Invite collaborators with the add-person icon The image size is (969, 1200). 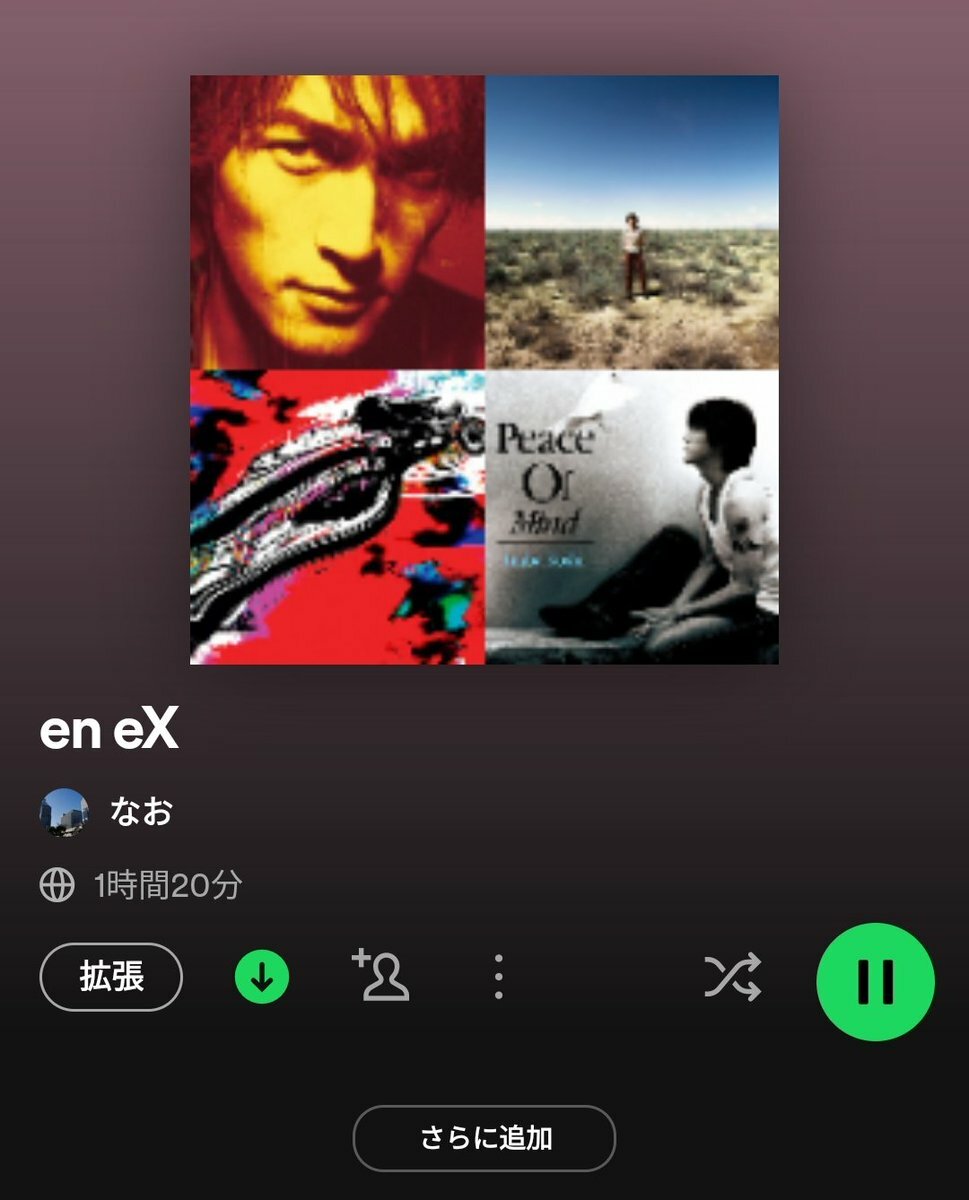381,976
